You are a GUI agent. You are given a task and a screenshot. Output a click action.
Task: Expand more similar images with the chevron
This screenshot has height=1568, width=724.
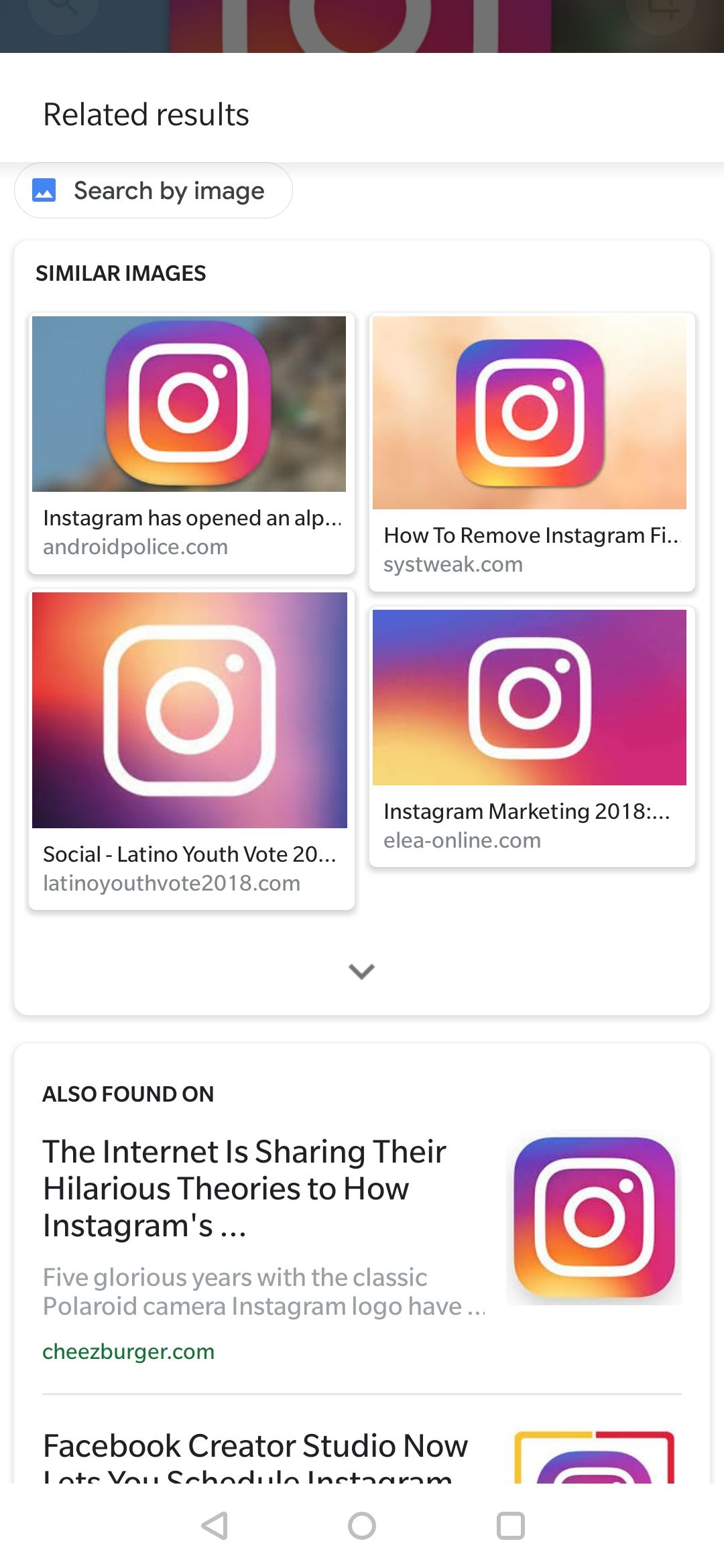point(361,973)
